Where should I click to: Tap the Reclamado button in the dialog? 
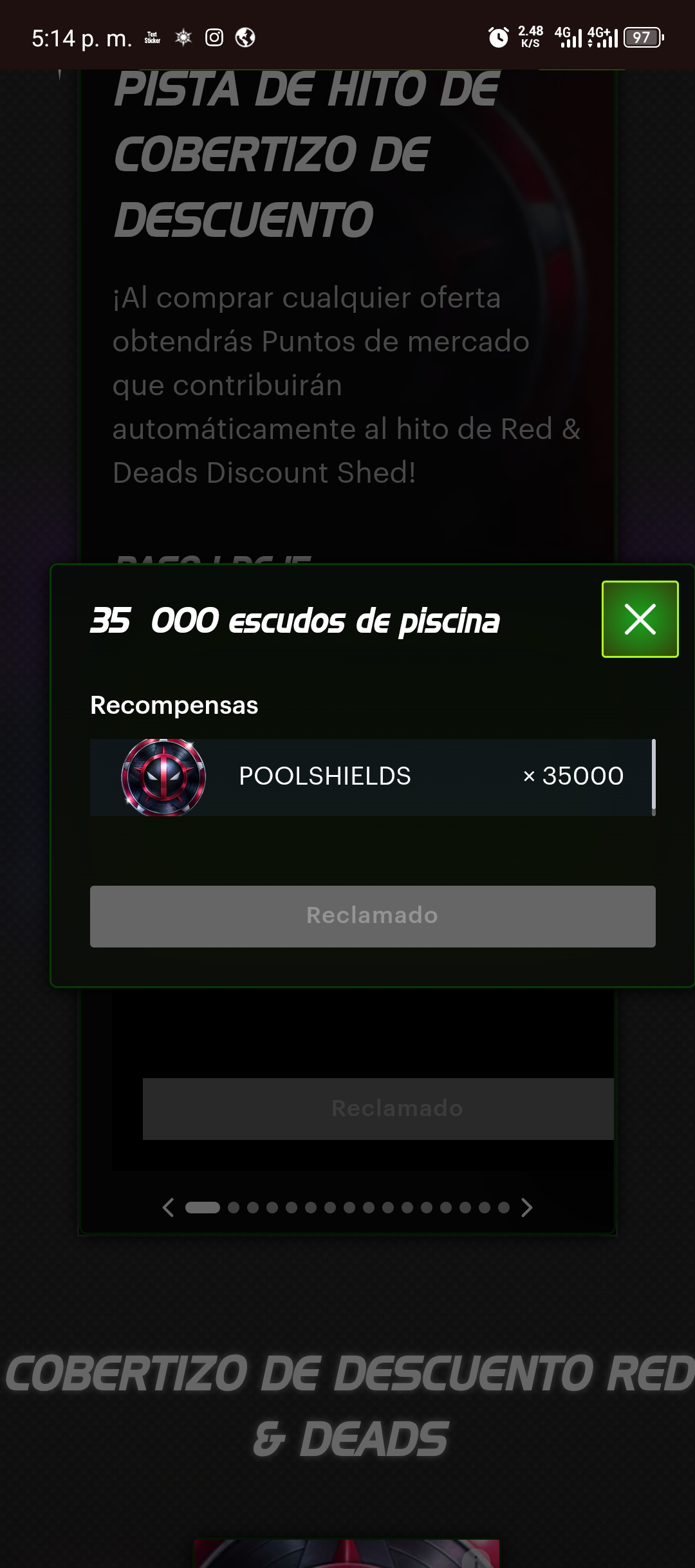(x=373, y=916)
